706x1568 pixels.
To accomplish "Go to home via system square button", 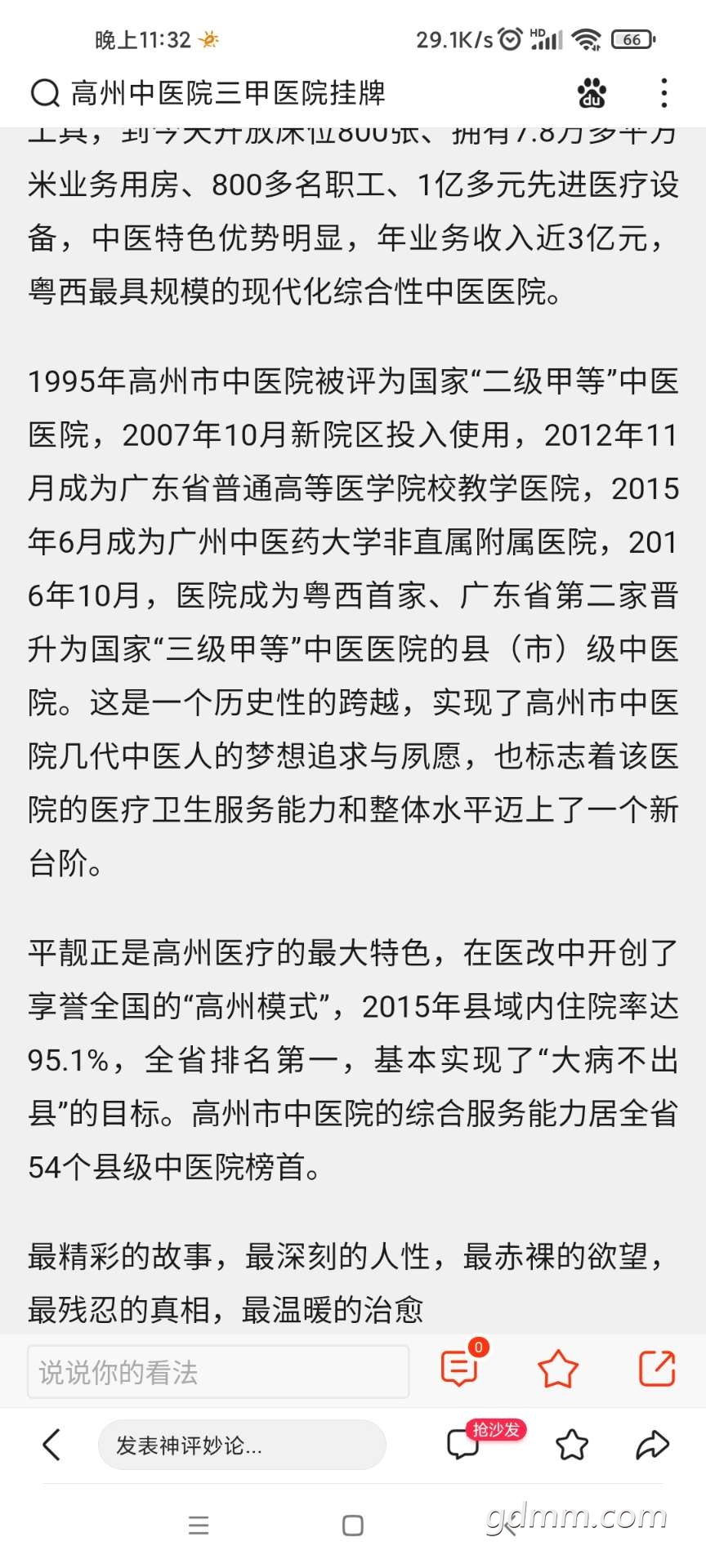I will tap(353, 1526).
